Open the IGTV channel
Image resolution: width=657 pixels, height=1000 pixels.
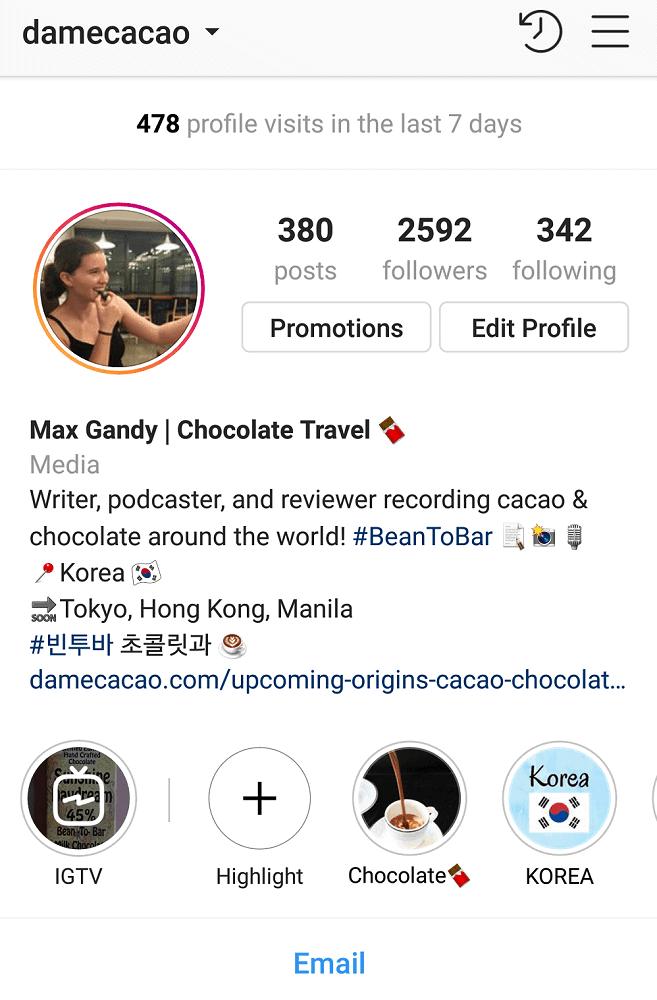pos(78,799)
